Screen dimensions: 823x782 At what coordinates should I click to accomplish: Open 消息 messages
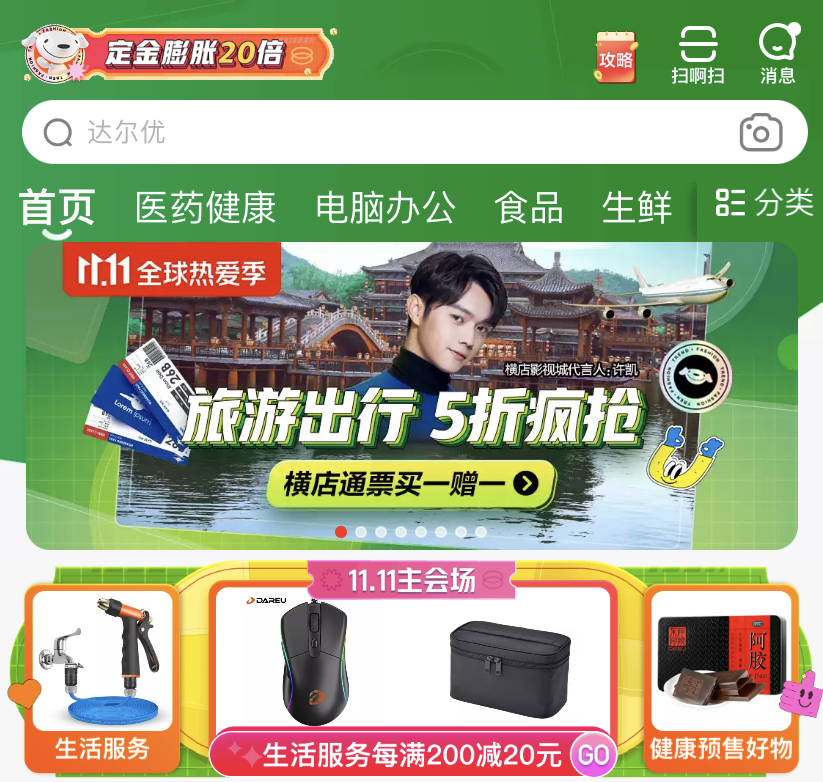pyautogui.click(x=779, y=54)
